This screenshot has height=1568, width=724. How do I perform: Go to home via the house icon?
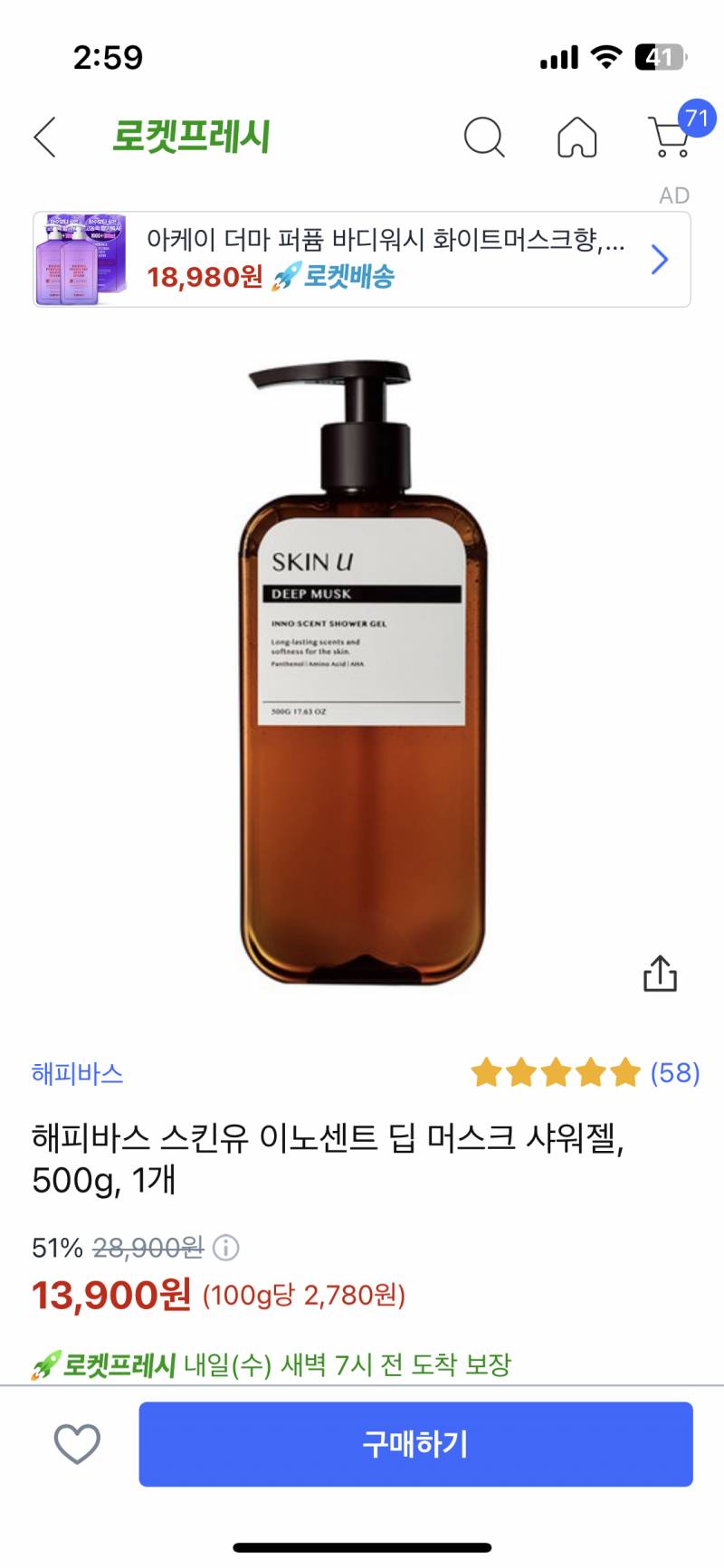tap(577, 138)
